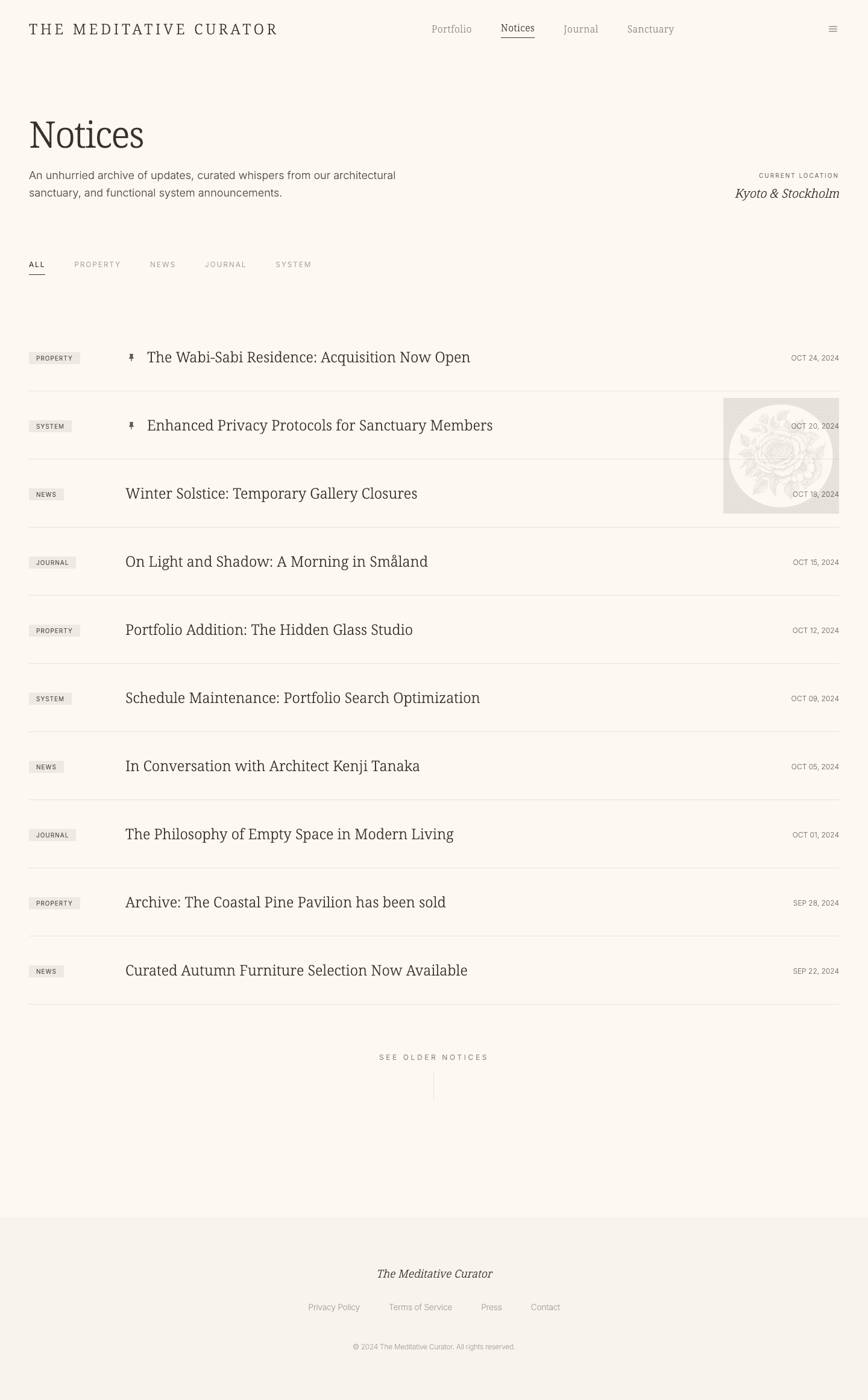The width and height of the screenshot is (868, 1400).
Task: Go to the Portfolio page
Action: click(451, 29)
